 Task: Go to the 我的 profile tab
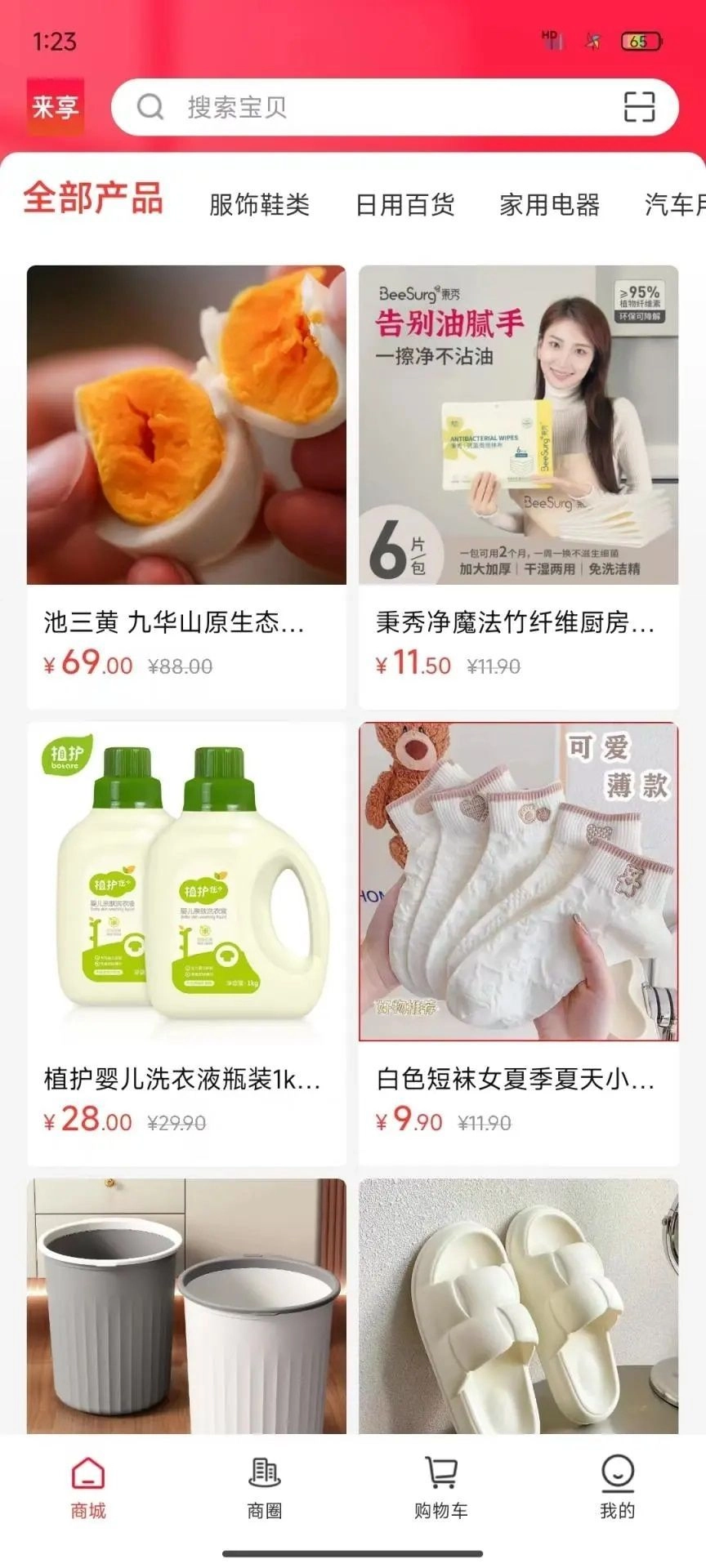click(x=618, y=1489)
